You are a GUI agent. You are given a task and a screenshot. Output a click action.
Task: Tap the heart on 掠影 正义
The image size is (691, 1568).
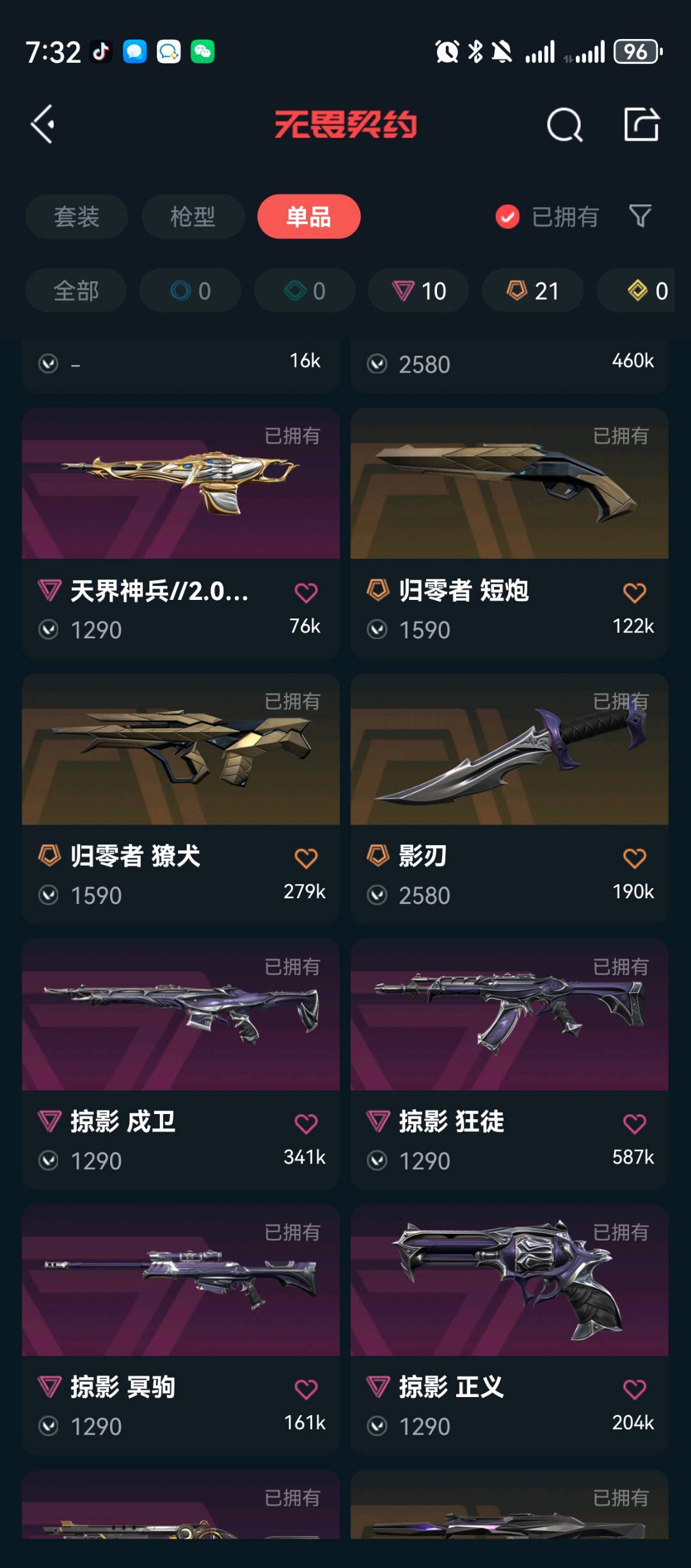click(634, 1389)
